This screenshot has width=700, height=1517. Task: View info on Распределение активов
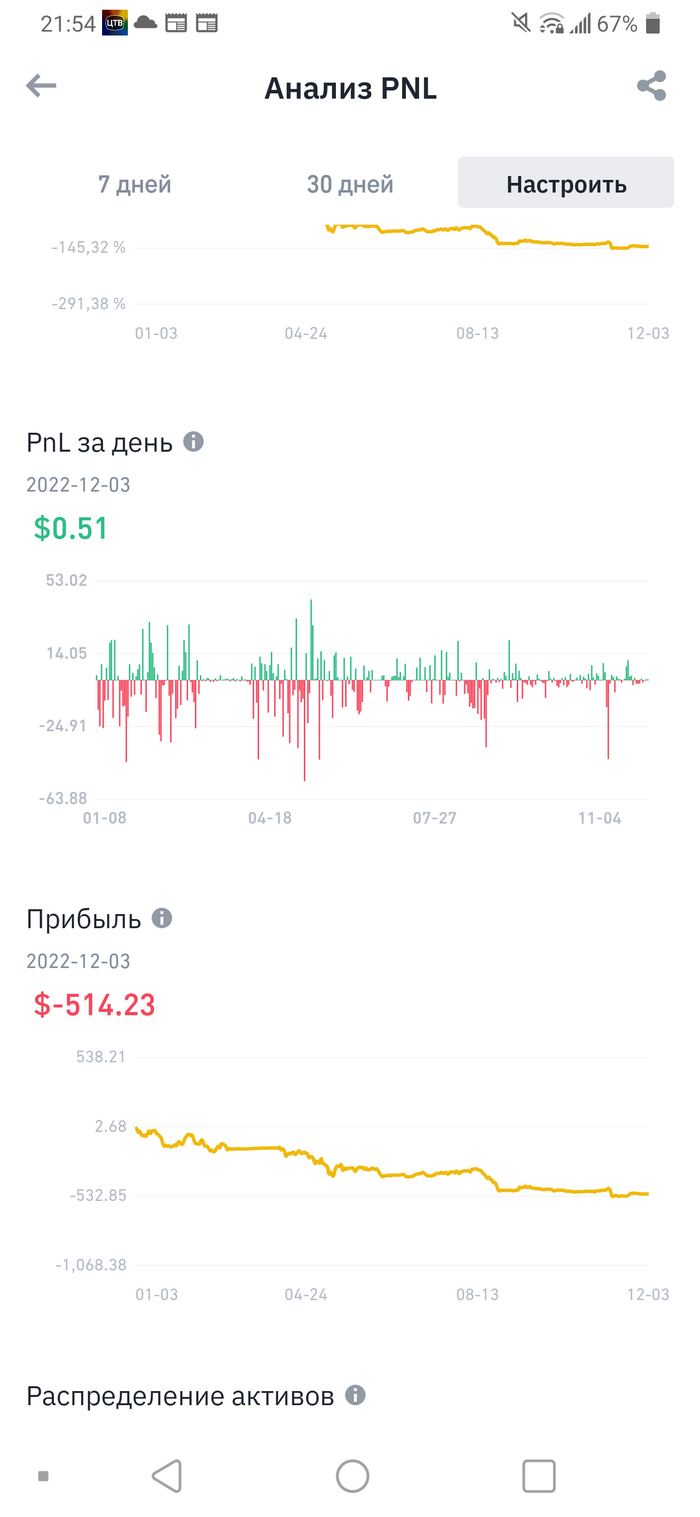click(355, 1395)
